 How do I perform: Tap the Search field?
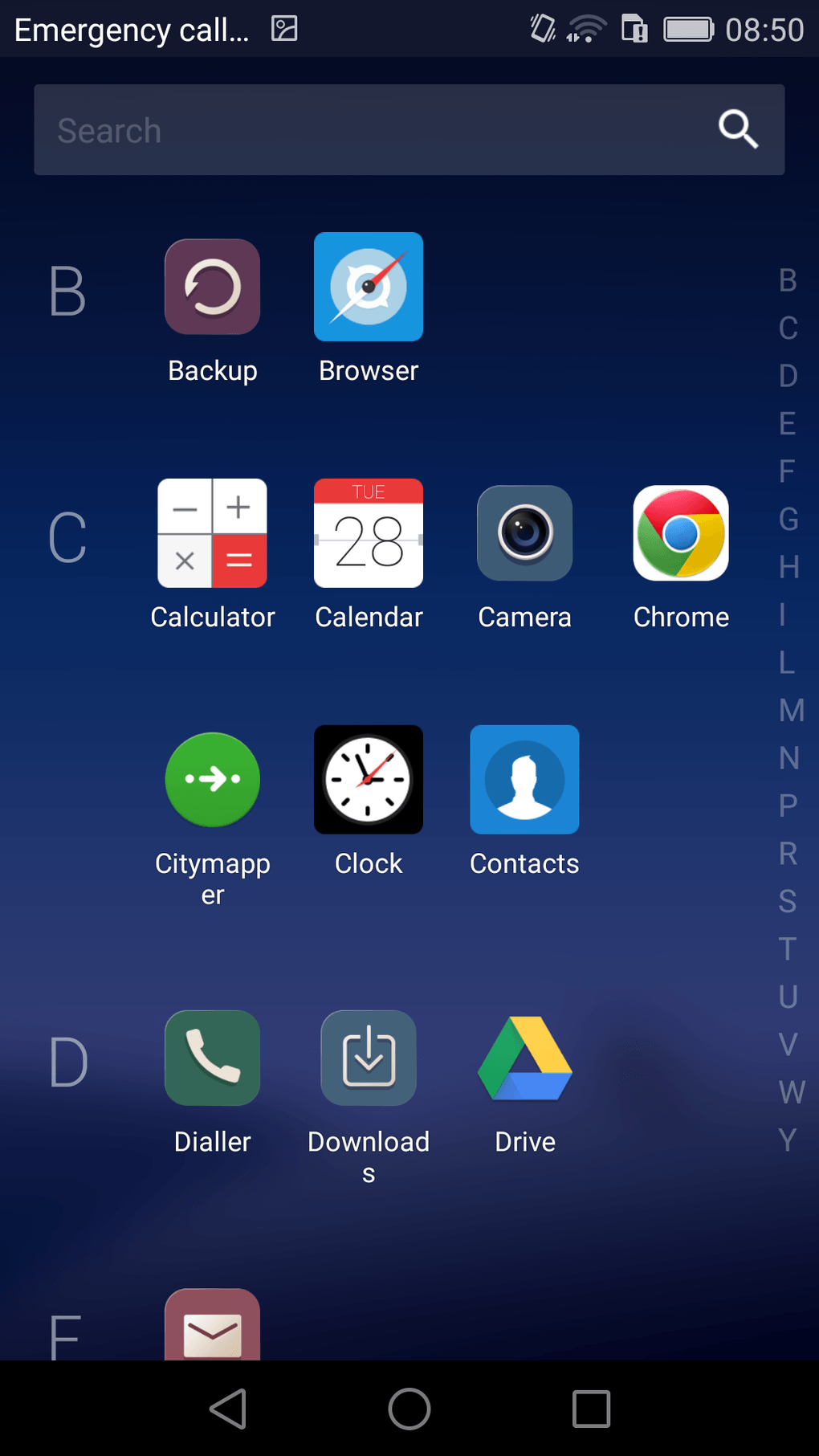(361, 130)
